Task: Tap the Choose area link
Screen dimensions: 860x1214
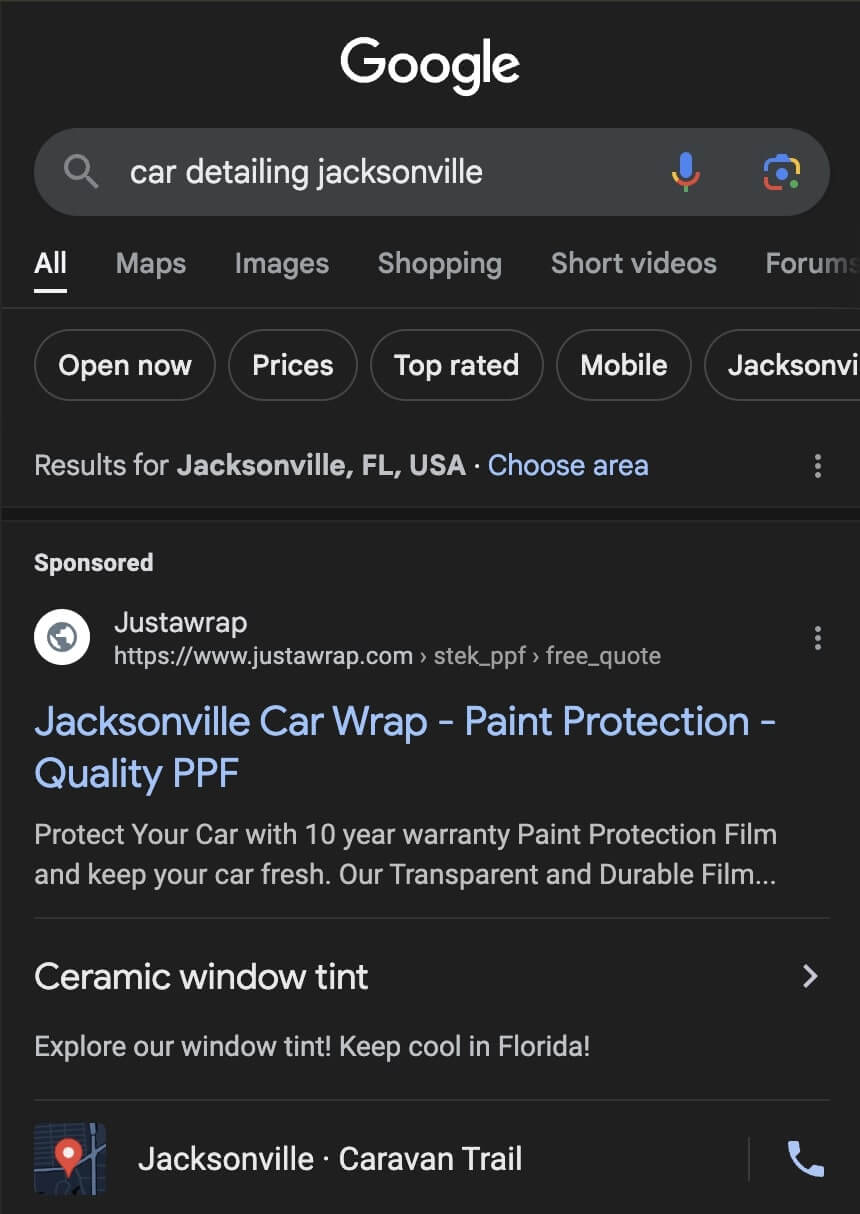Action: 567,465
